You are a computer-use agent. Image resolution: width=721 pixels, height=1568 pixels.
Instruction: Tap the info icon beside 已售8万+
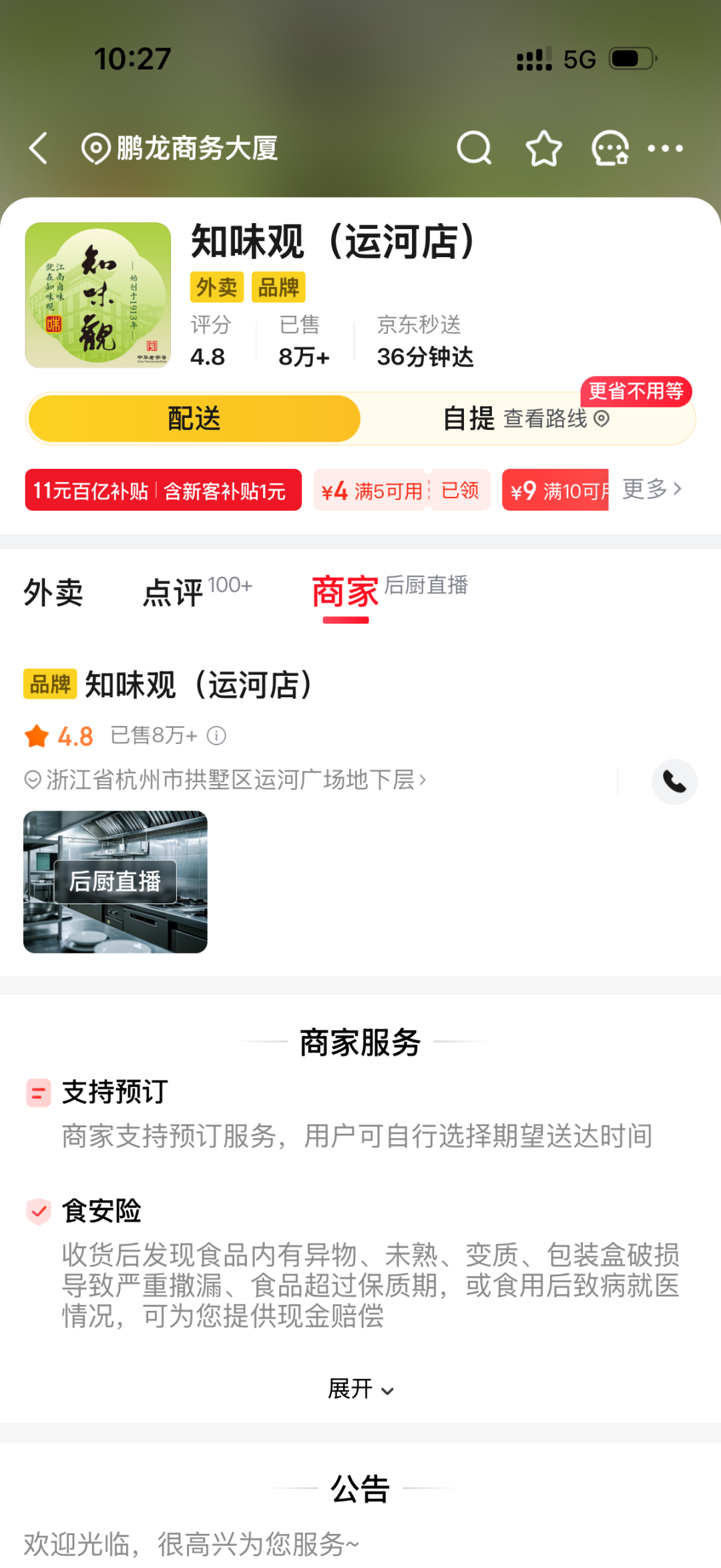[x=216, y=736]
